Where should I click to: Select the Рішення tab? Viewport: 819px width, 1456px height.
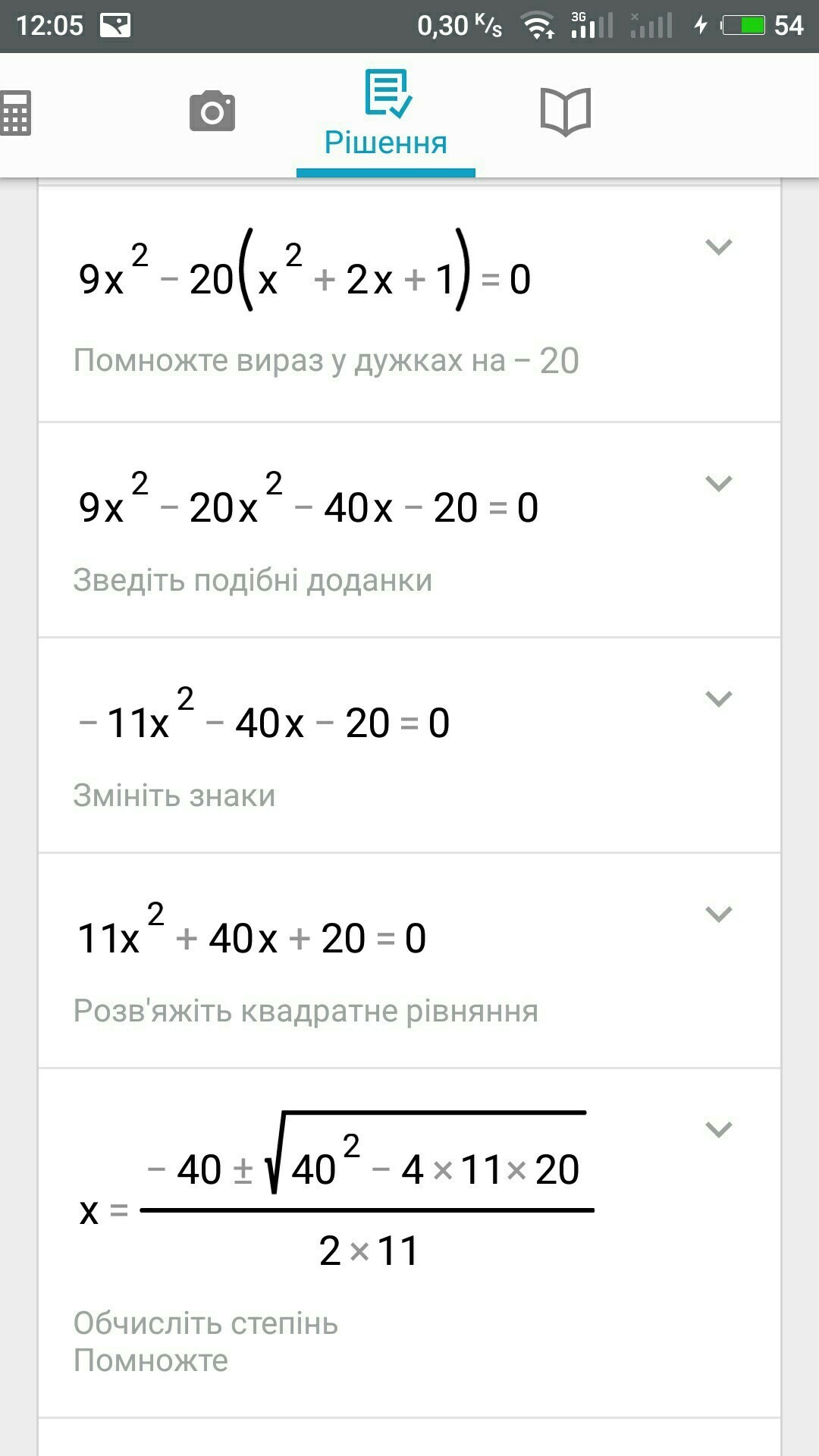[x=386, y=114]
